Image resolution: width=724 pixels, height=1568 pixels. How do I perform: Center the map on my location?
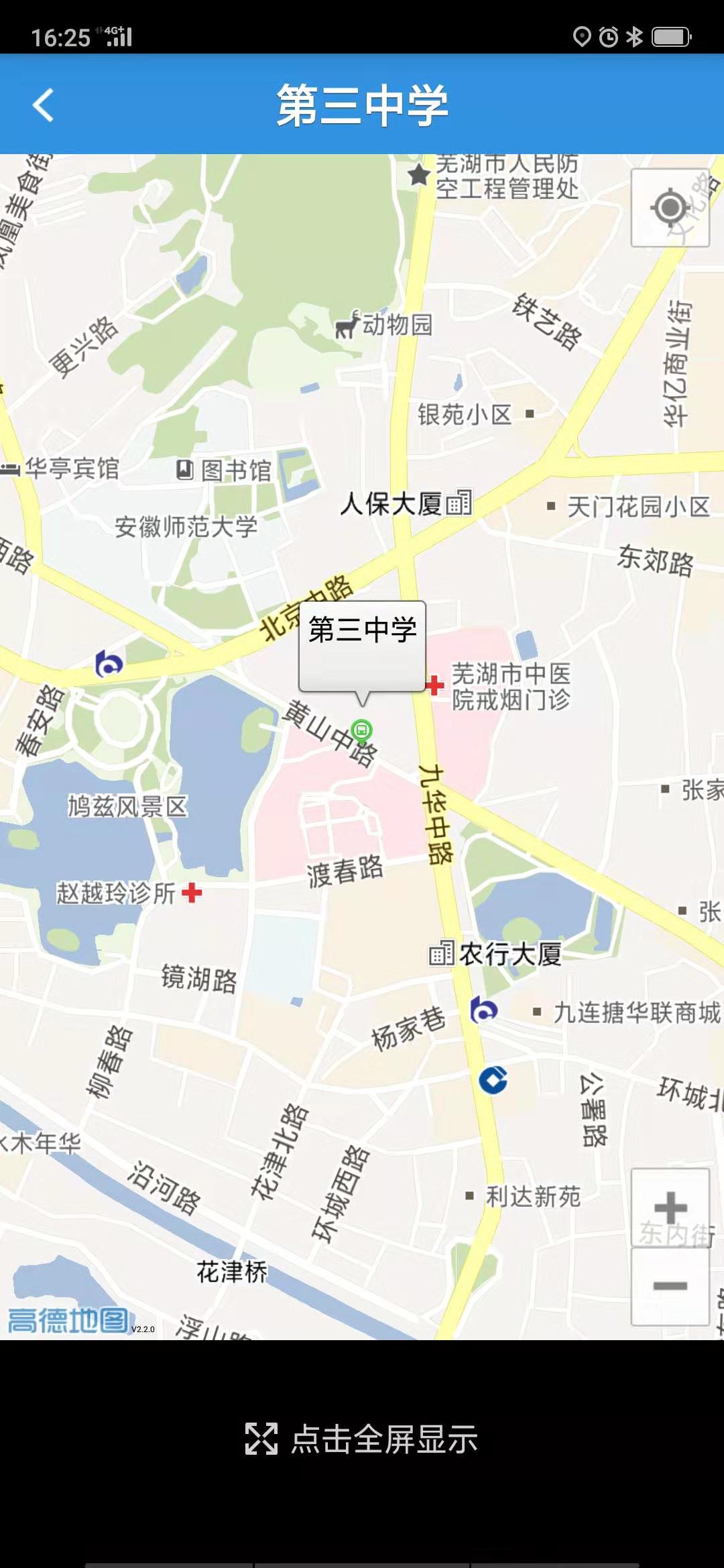click(x=670, y=208)
